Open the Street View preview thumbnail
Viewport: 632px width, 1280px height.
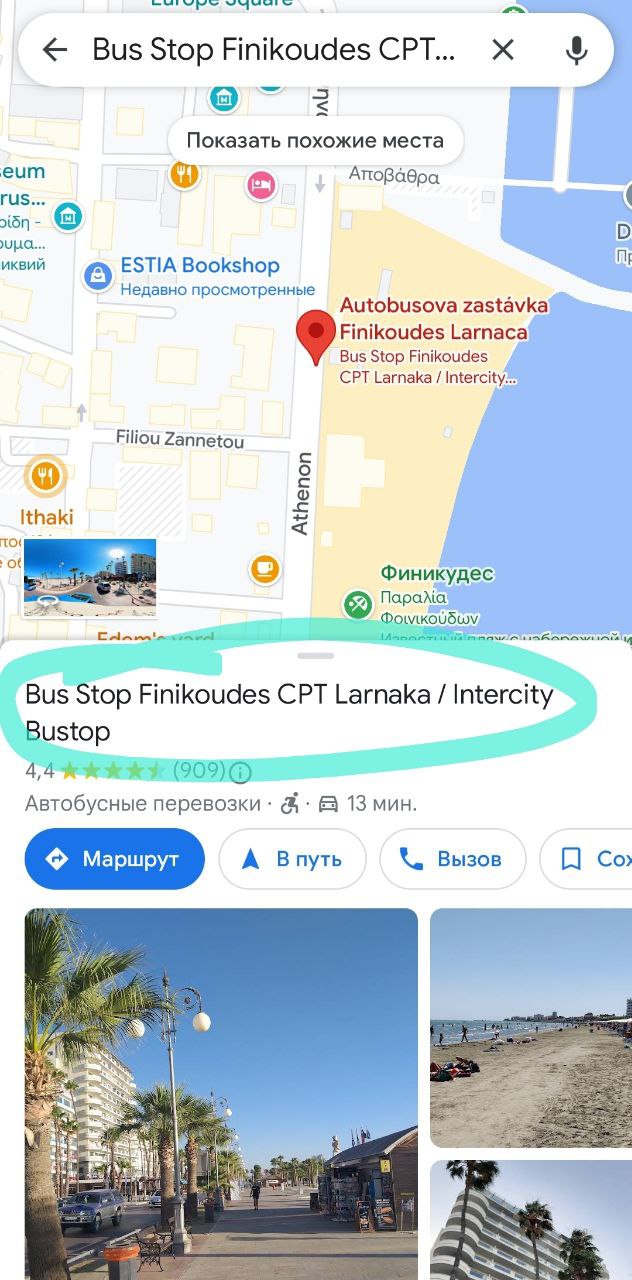click(90, 577)
